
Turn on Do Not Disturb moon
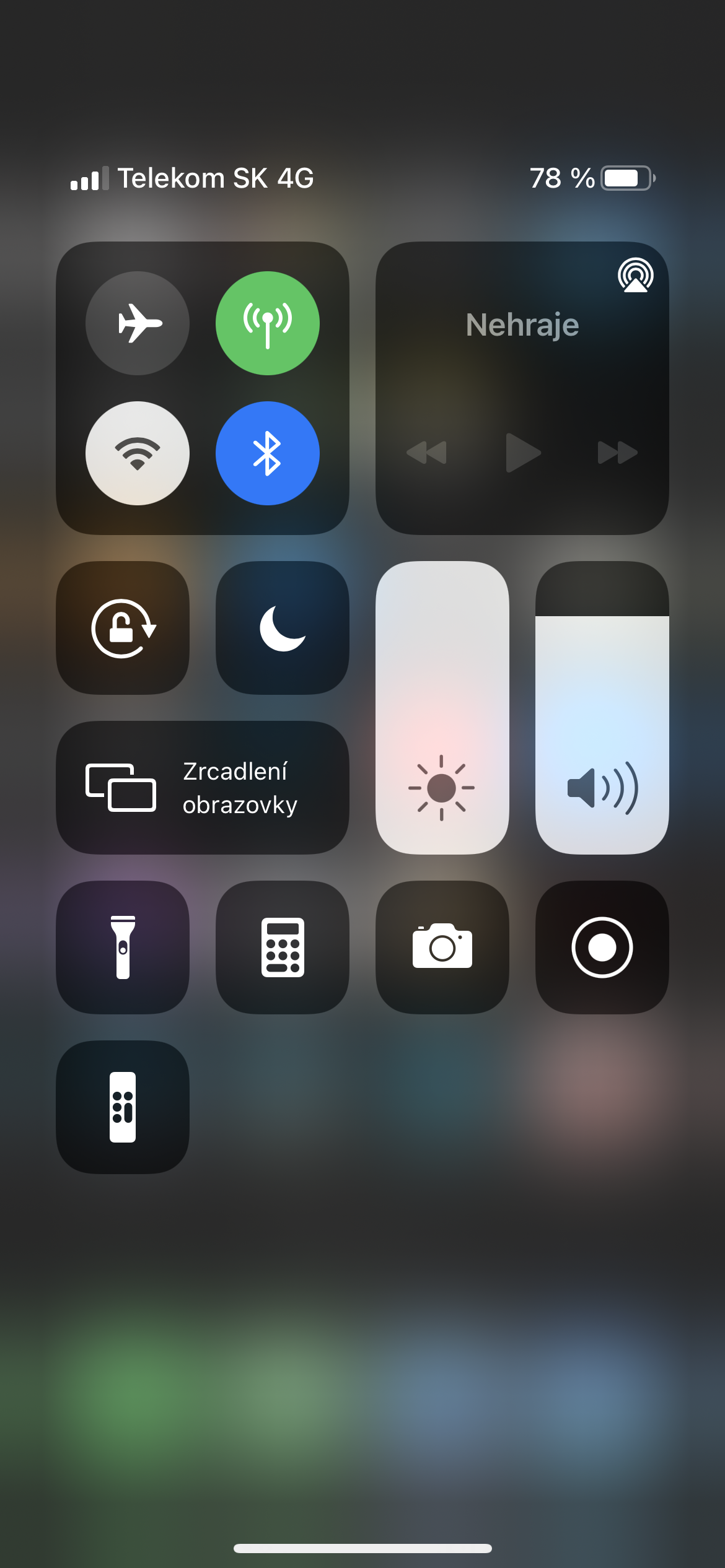(x=283, y=628)
